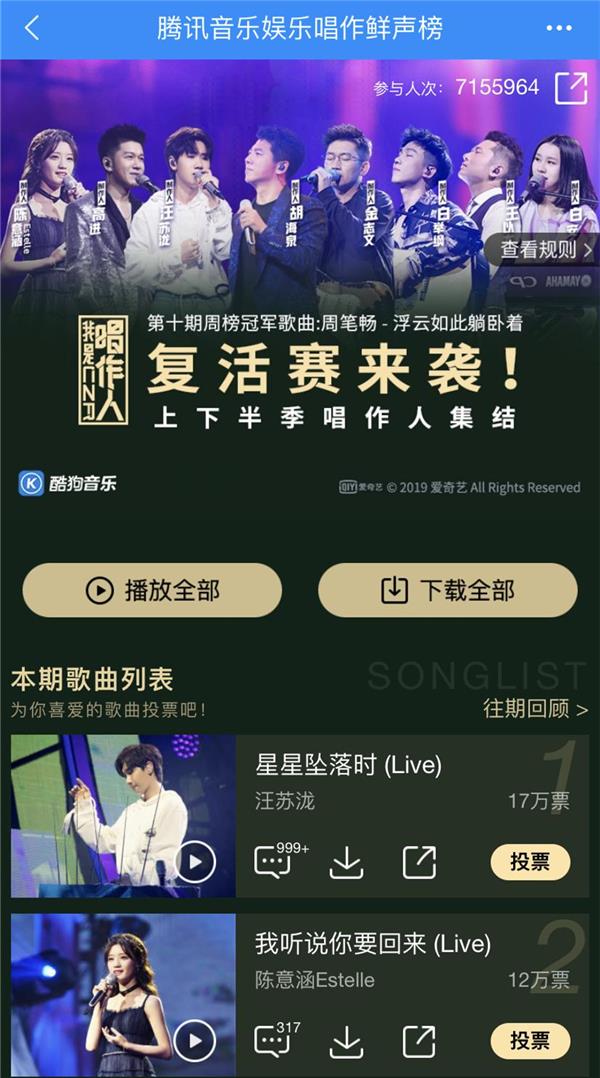600x1078 pixels.
Task: Open 往期回顾 past reviews
Action: pos(535,709)
